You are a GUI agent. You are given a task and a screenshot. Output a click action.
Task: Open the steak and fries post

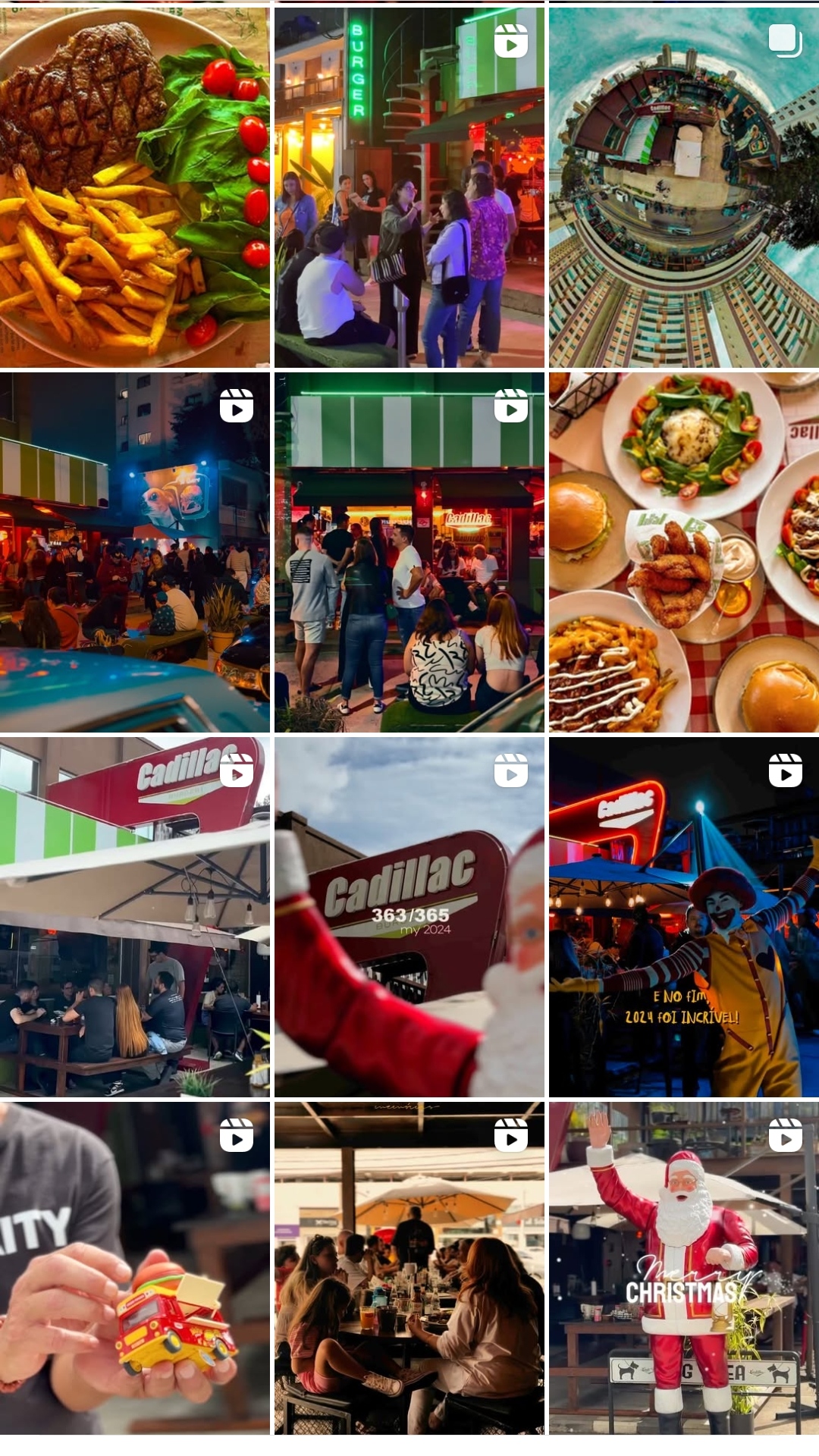(134, 187)
